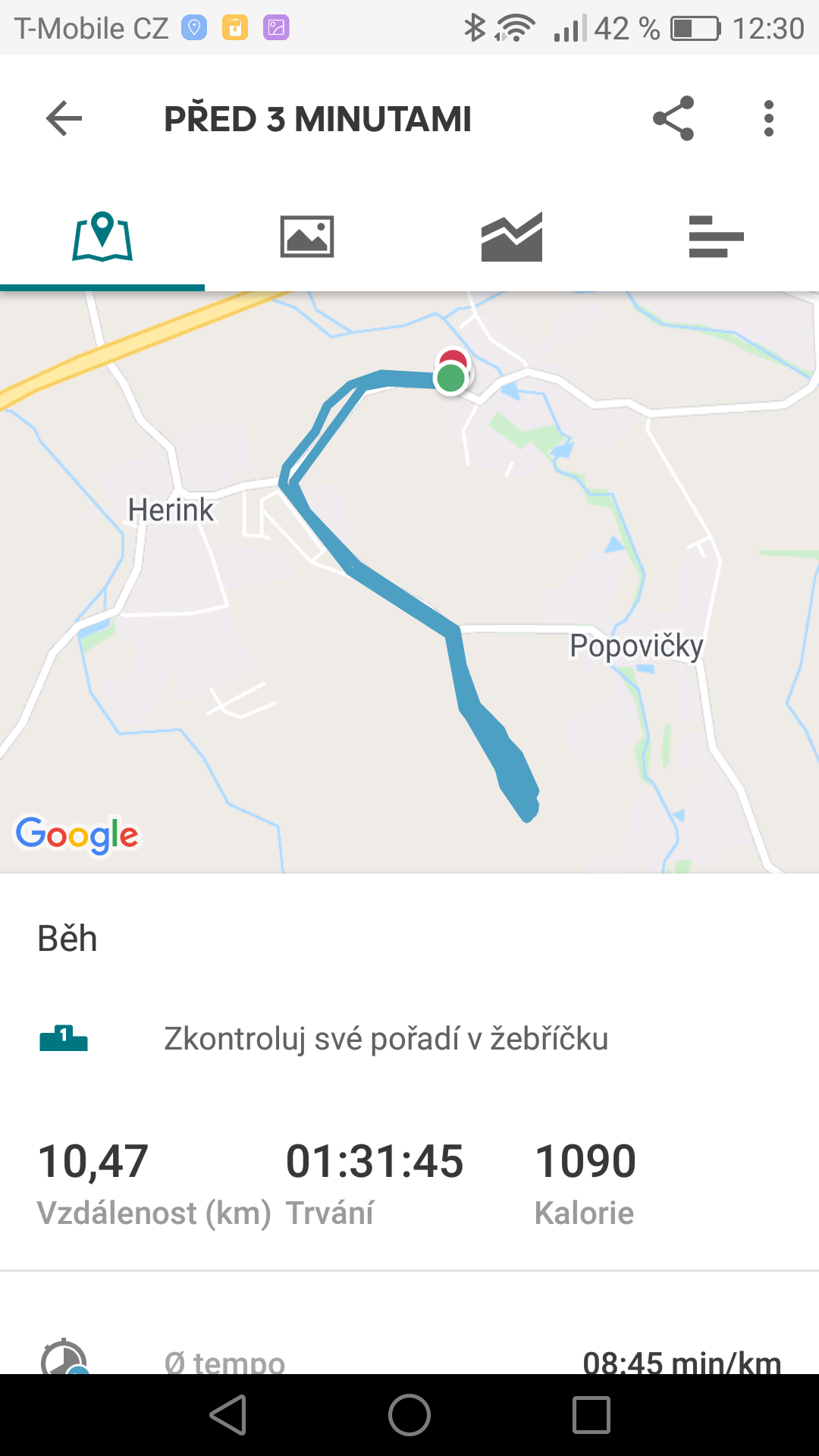The height and width of the screenshot is (1456, 819).
Task: Open the route map full view
Action: click(409, 582)
